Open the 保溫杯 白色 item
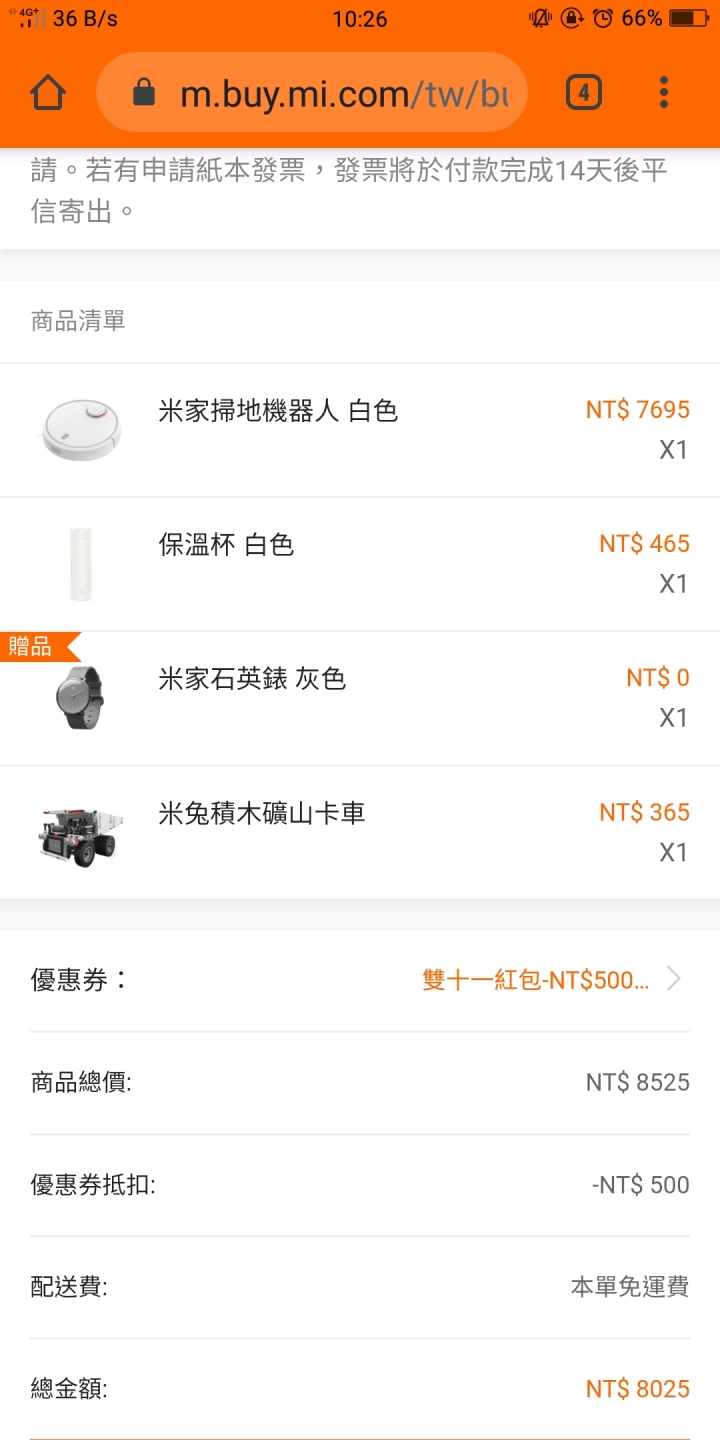The image size is (720, 1440). [226, 545]
